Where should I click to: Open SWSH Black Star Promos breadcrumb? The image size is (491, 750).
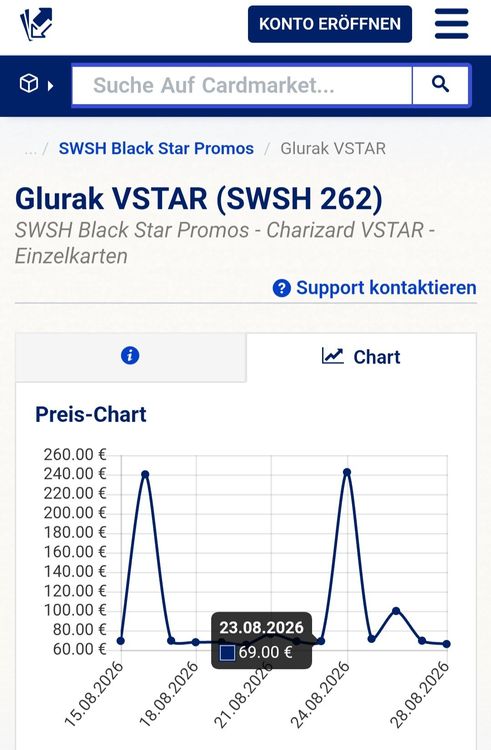pyautogui.click(x=156, y=148)
